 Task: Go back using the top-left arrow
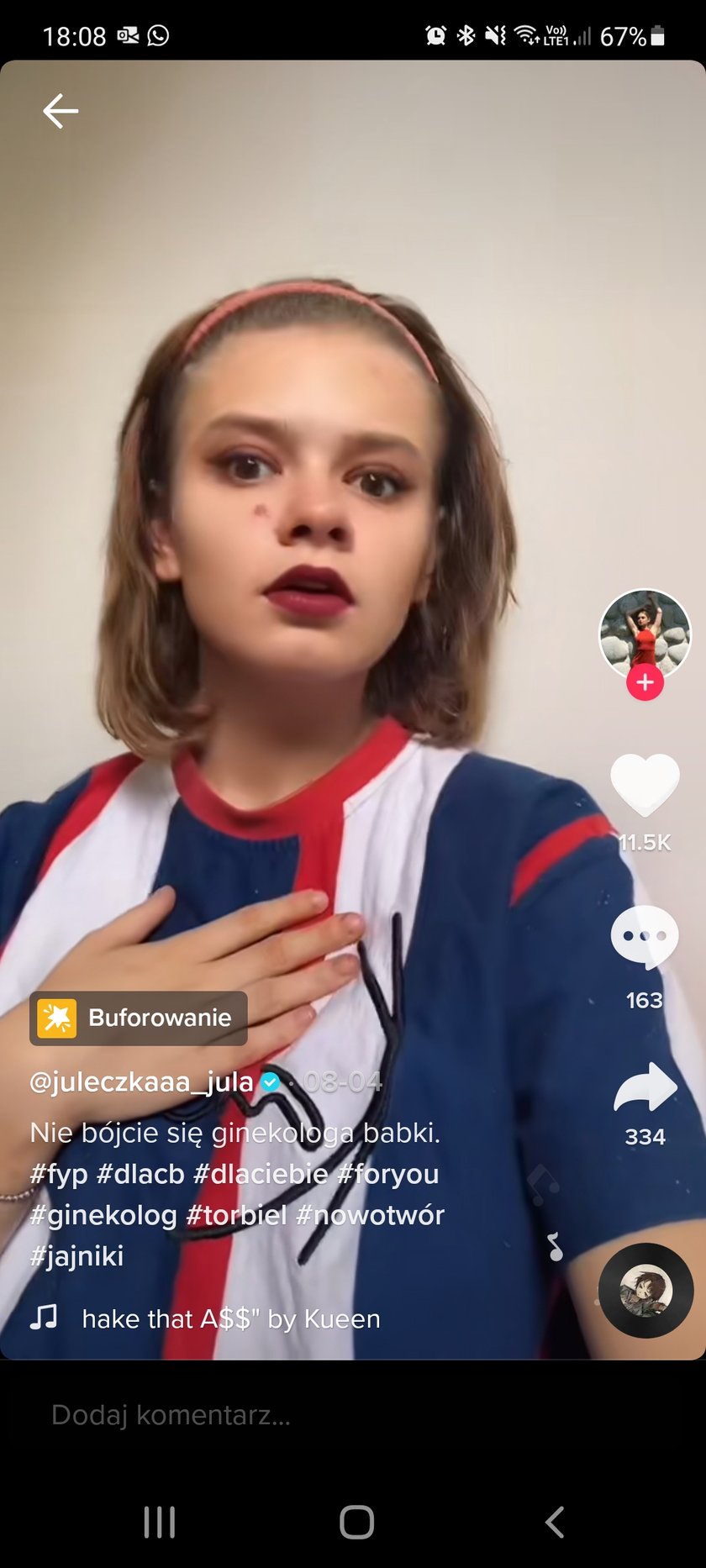coord(61,111)
